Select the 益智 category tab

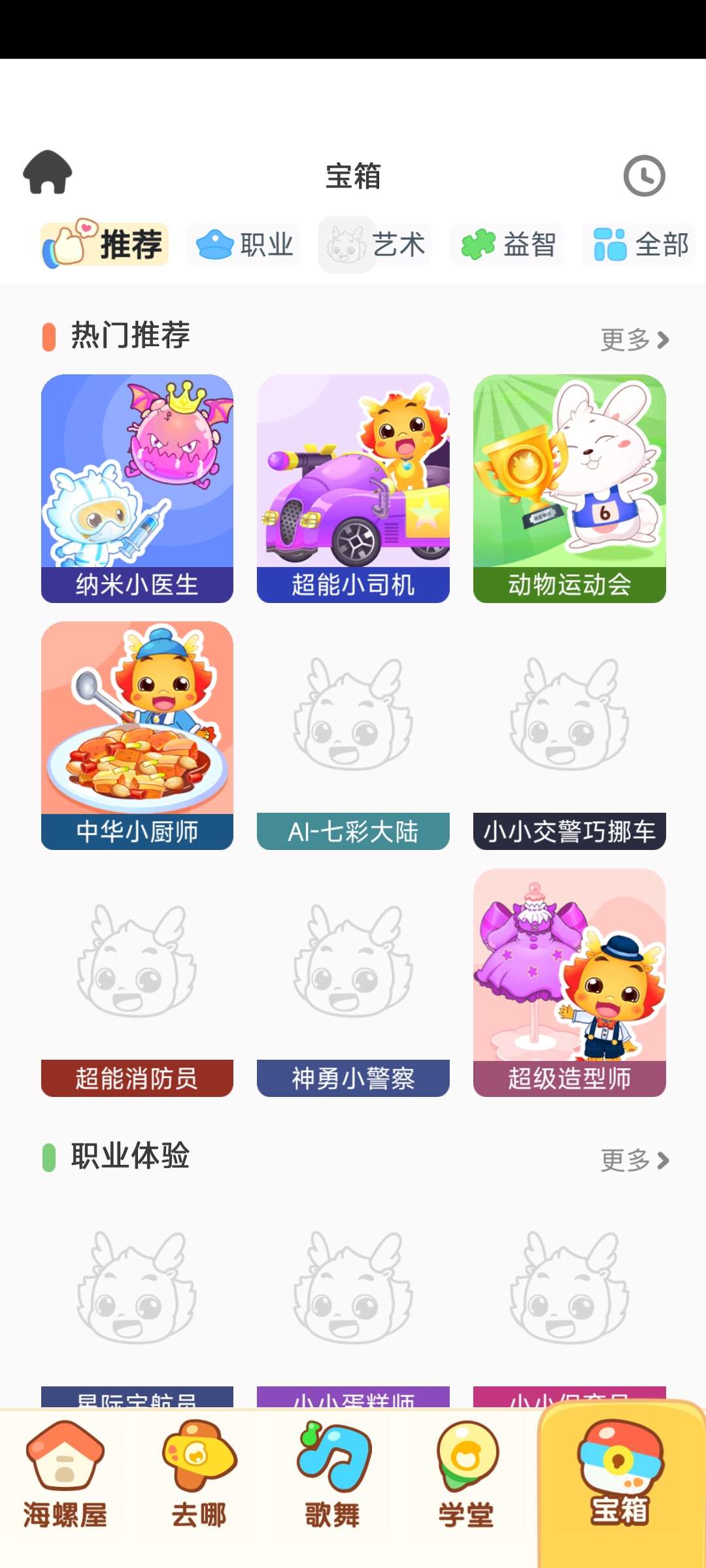click(508, 245)
